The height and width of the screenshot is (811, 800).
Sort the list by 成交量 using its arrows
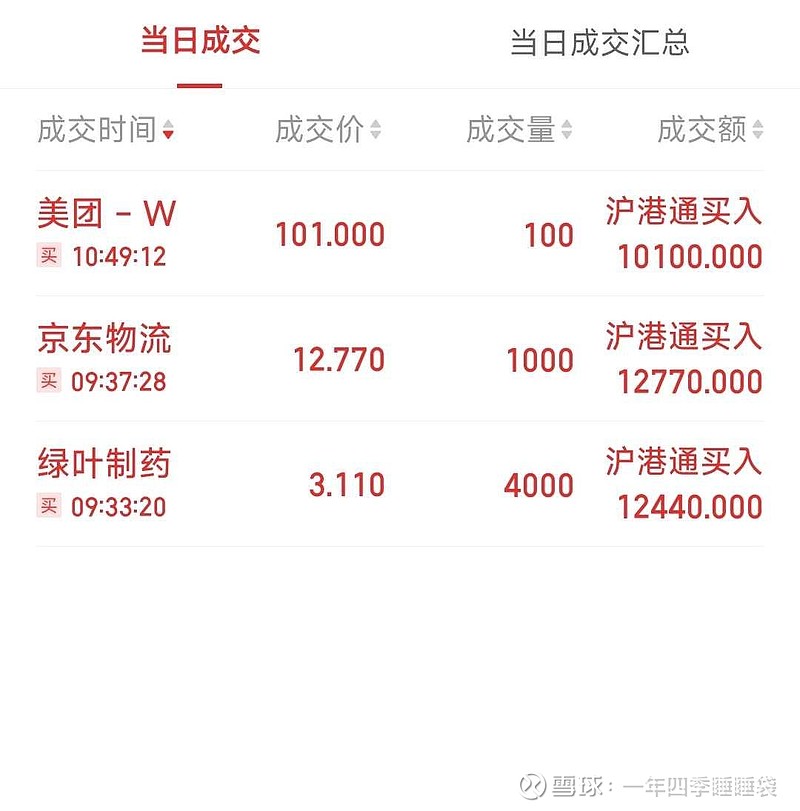(x=567, y=130)
